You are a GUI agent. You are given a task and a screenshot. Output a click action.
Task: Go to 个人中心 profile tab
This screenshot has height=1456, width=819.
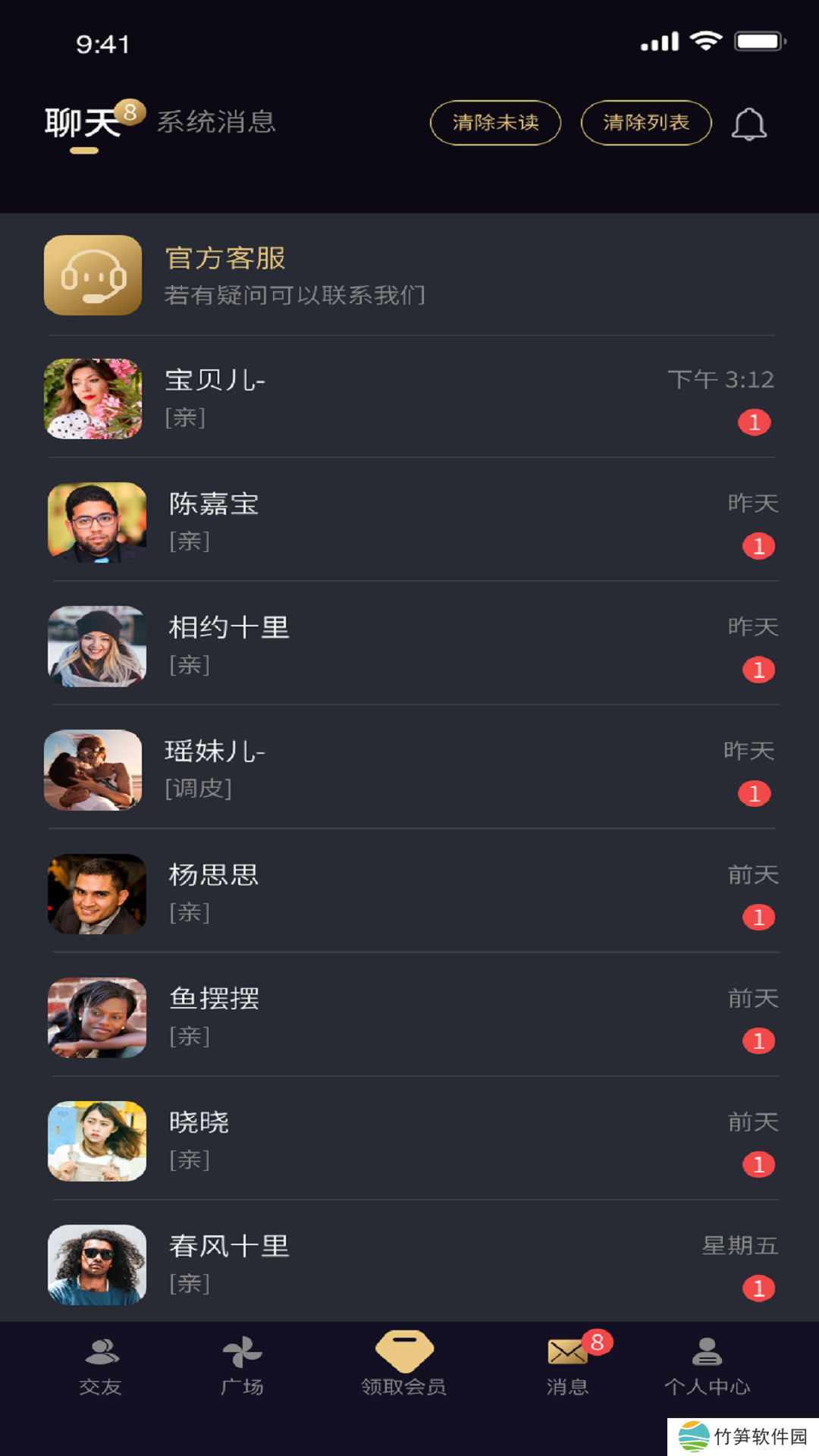tap(707, 1367)
